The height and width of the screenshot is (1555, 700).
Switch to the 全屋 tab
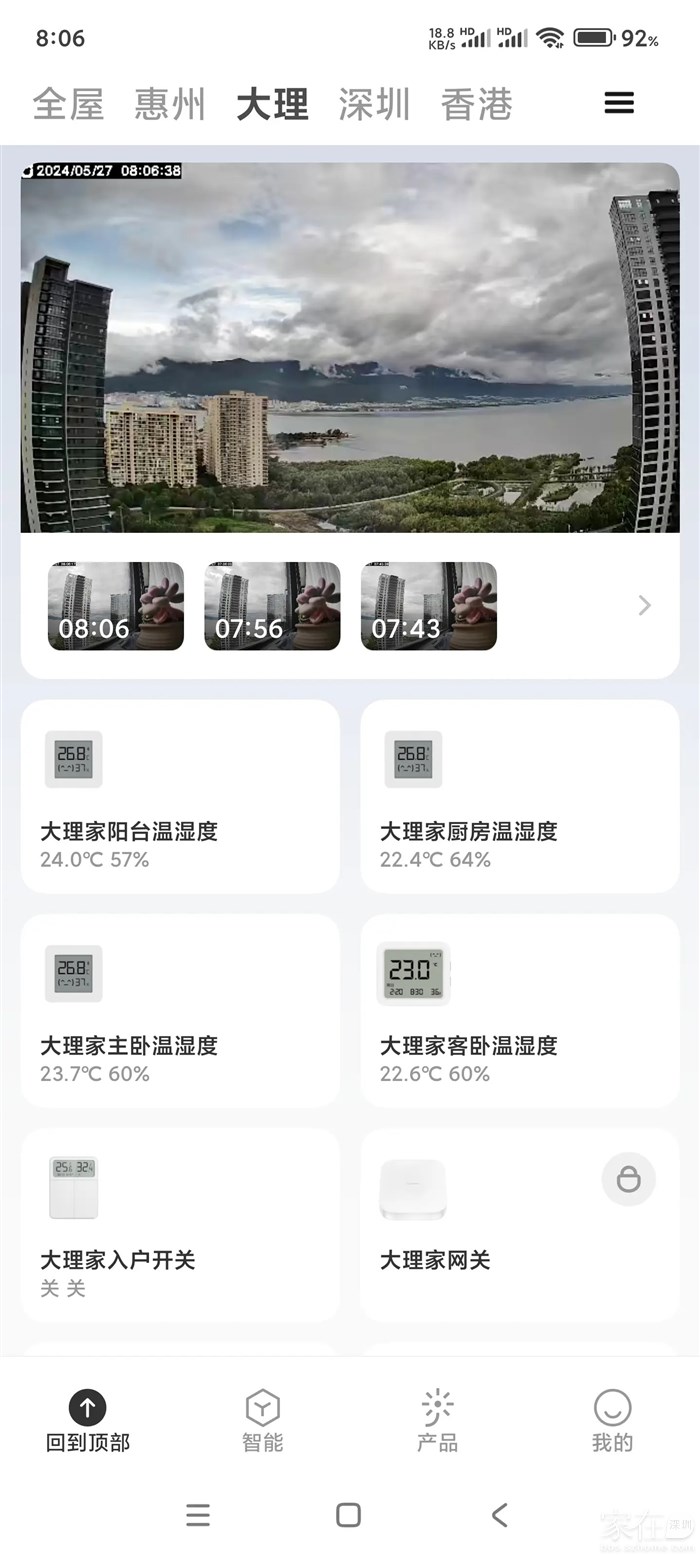tap(68, 104)
